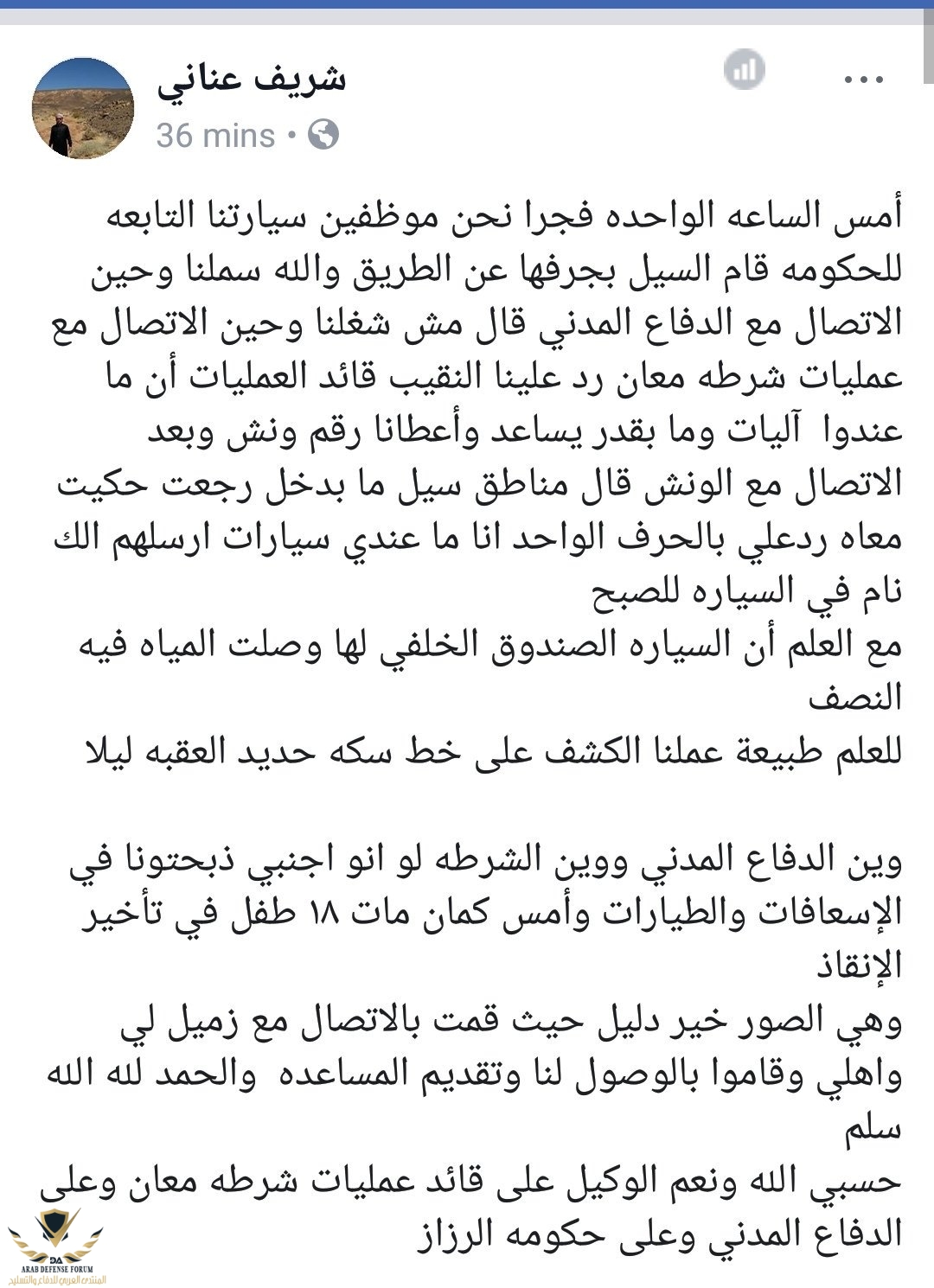Tap the post insights chart icon
The height and width of the screenshot is (1288, 934).
click(x=744, y=69)
